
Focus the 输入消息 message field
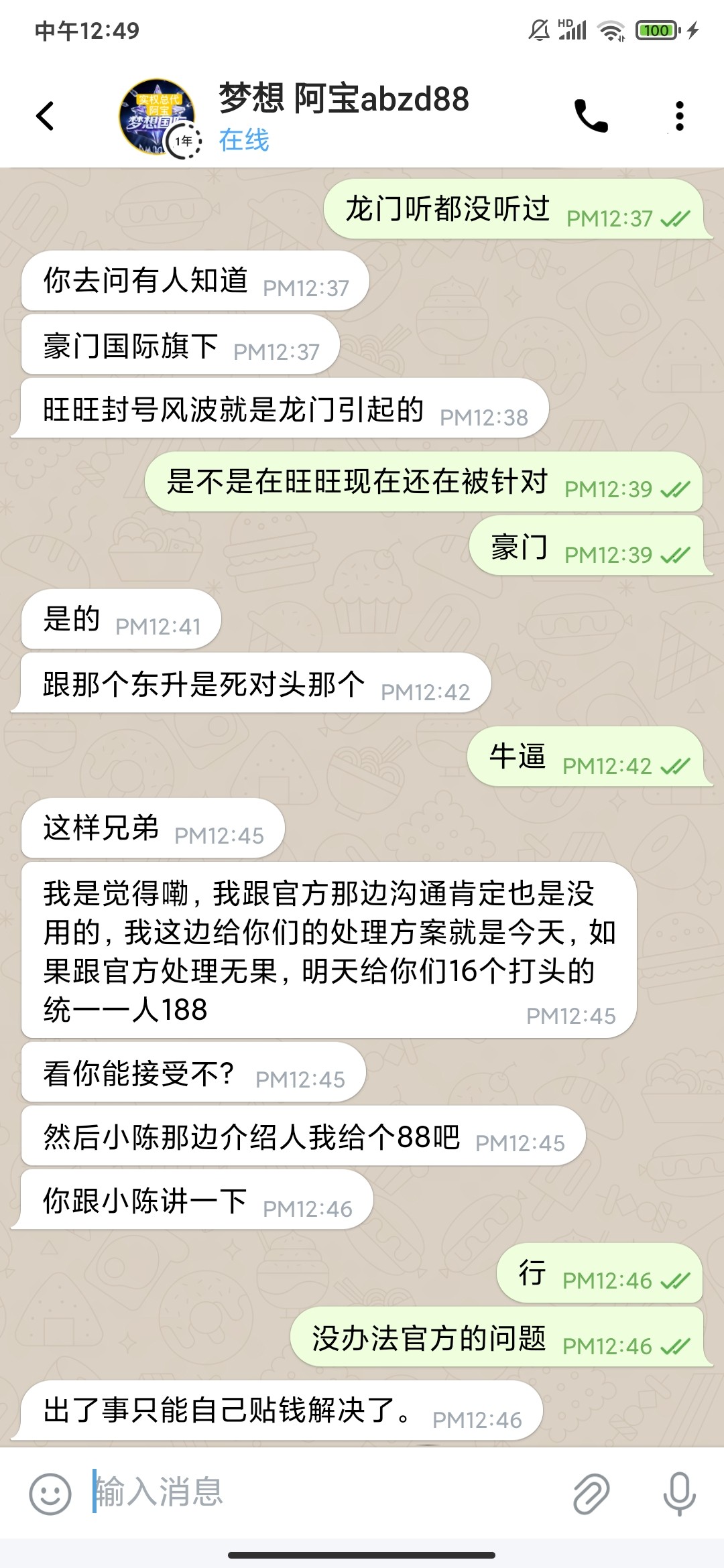pyautogui.click(x=322, y=1492)
